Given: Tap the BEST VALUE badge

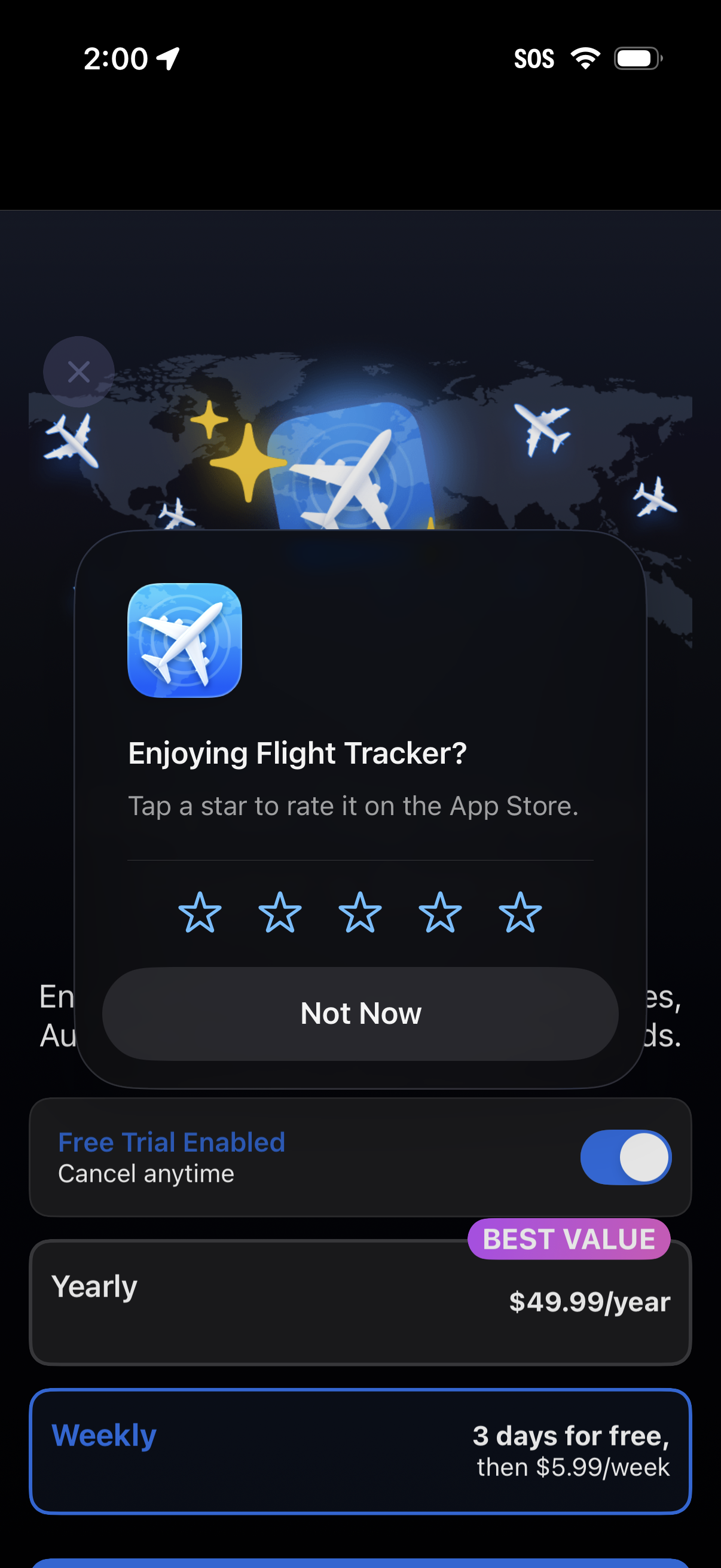Looking at the screenshot, I should tap(568, 1238).
